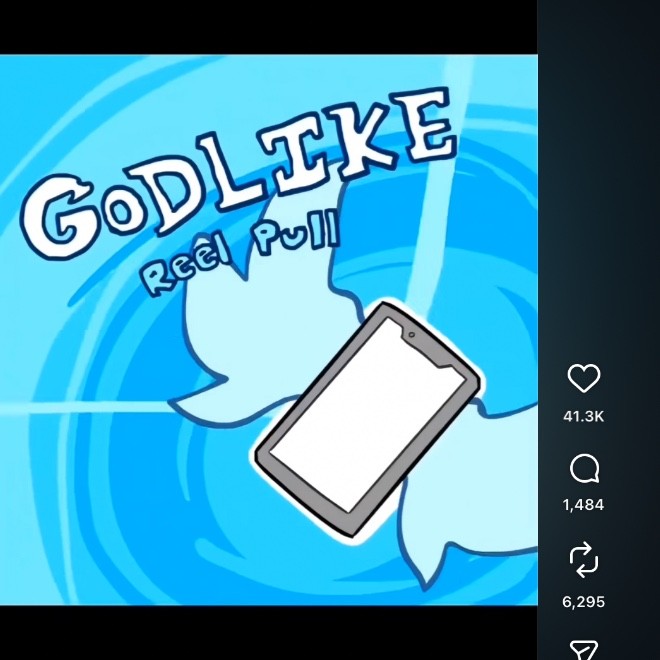Open the comments with 1,484 replies
This screenshot has width=660, height=660.
tap(584, 469)
